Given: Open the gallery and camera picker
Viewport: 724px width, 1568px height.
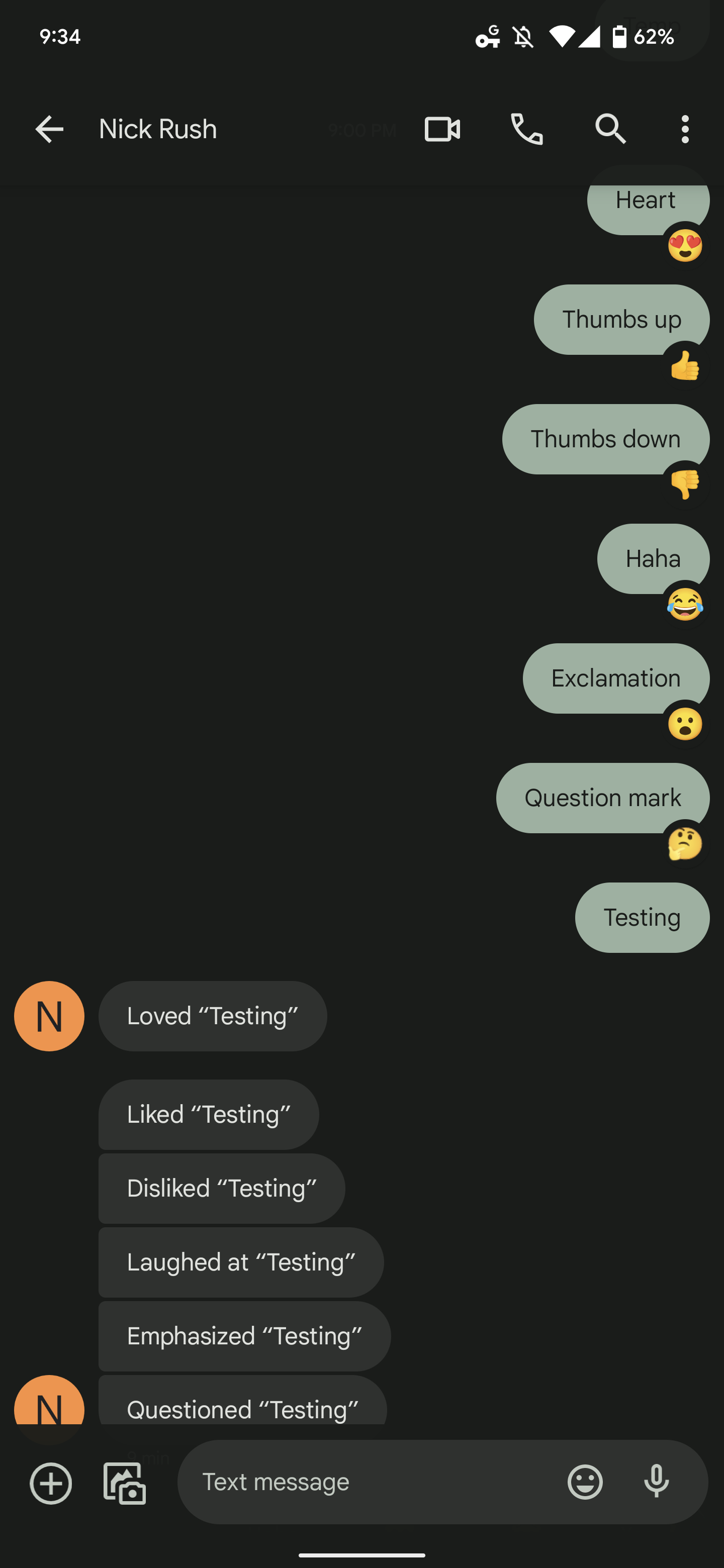Looking at the screenshot, I should tap(125, 1483).
